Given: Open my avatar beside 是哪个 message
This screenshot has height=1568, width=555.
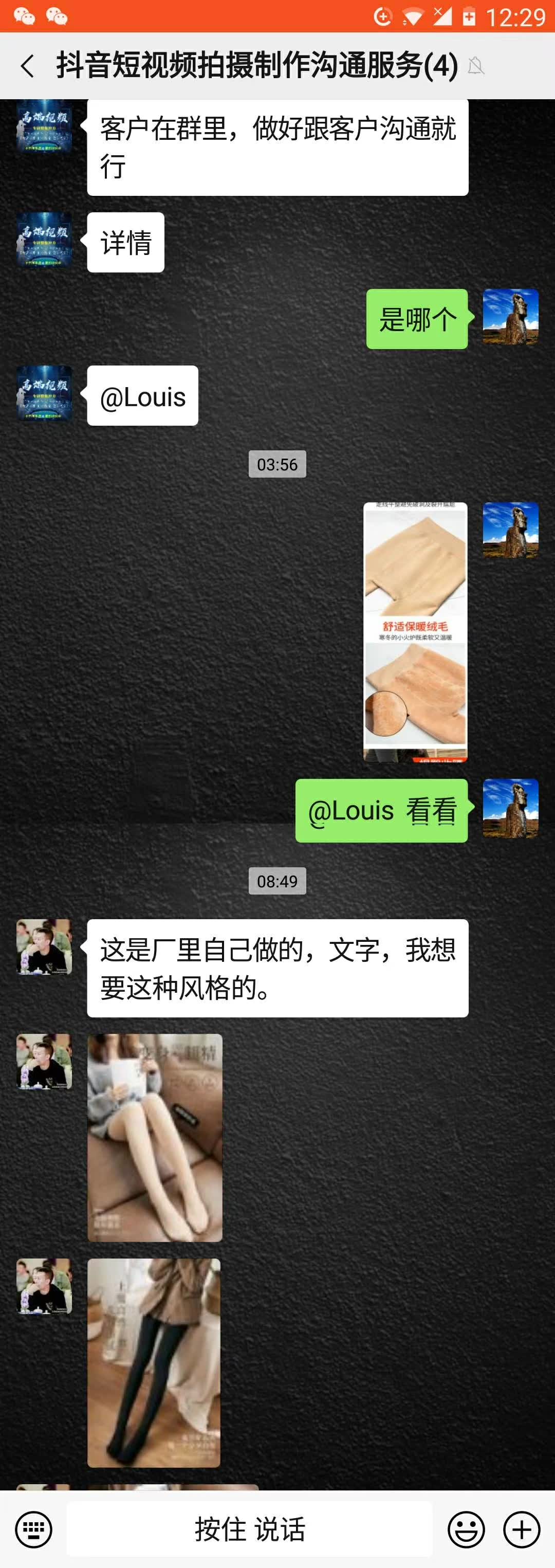Looking at the screenshot, I should (510, 317).
